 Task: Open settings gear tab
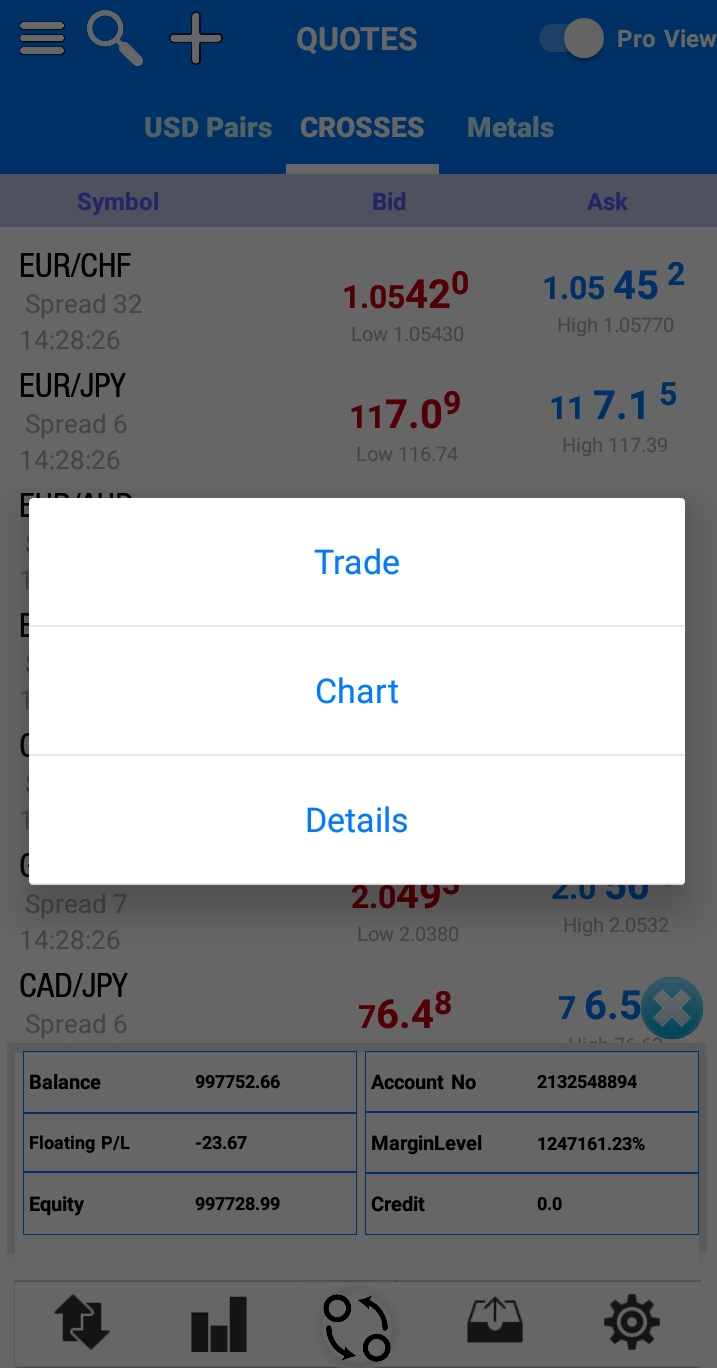coord(632,1323)
